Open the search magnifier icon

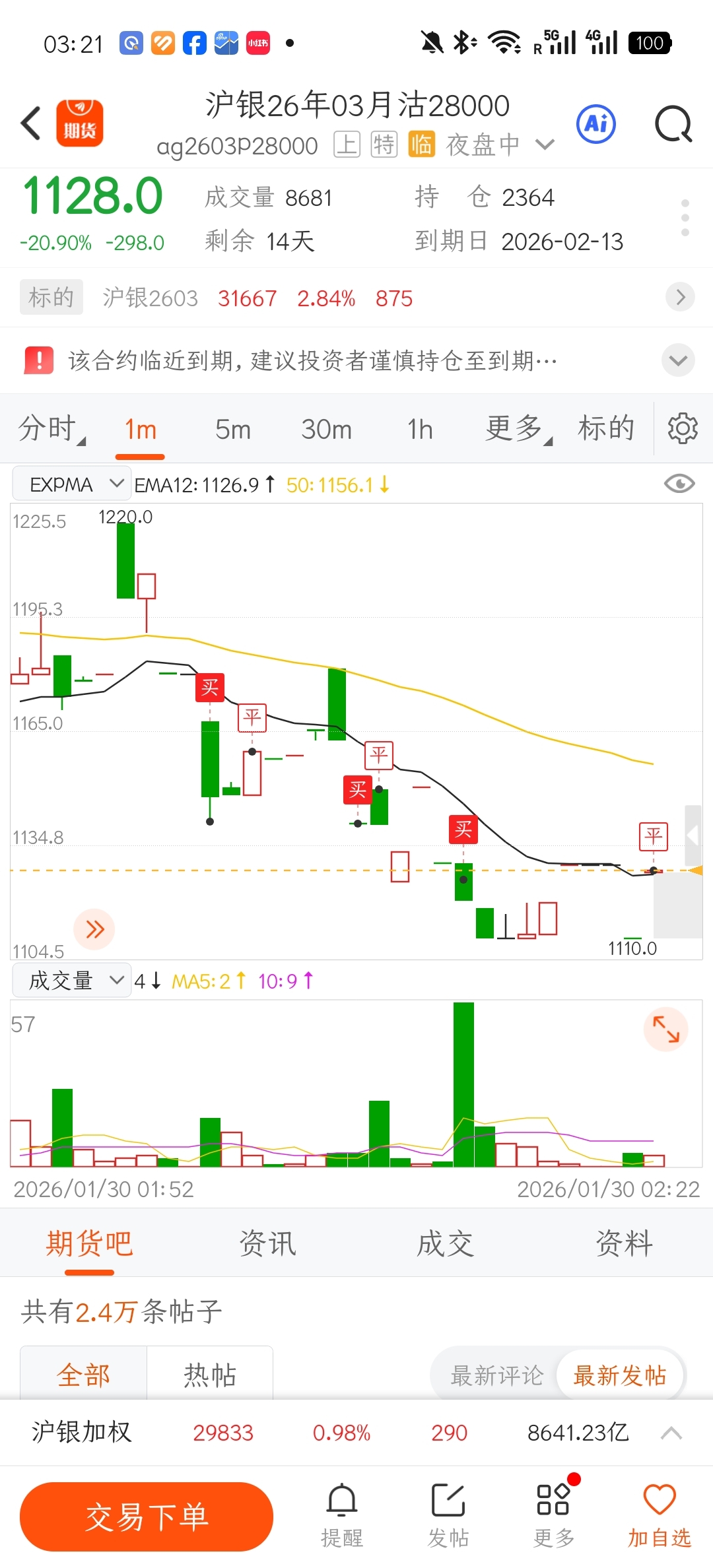(x=673, y=123)
